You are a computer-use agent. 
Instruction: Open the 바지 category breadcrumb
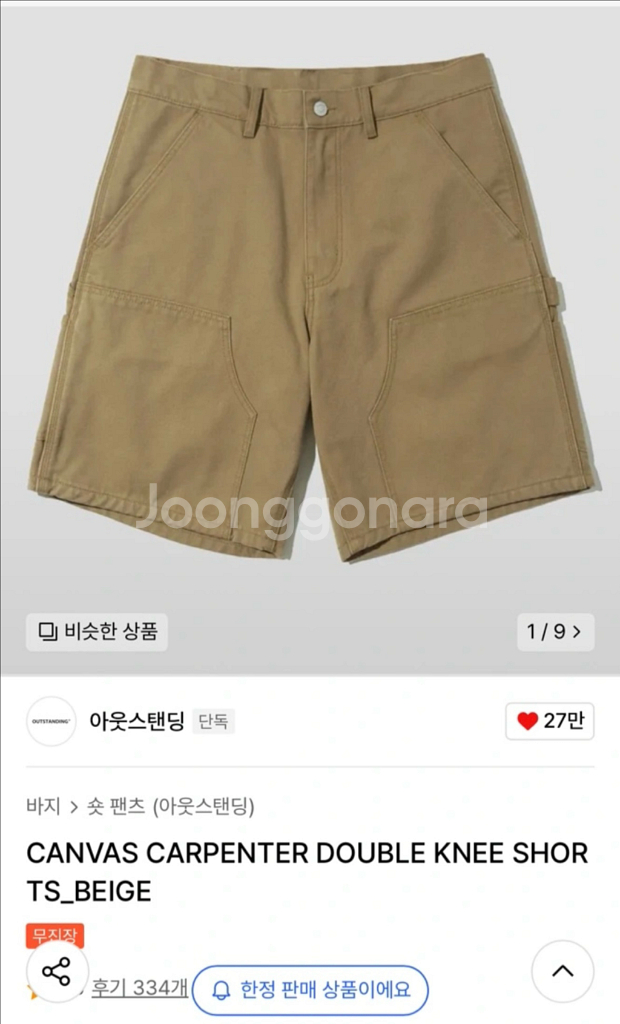(43, 807)
